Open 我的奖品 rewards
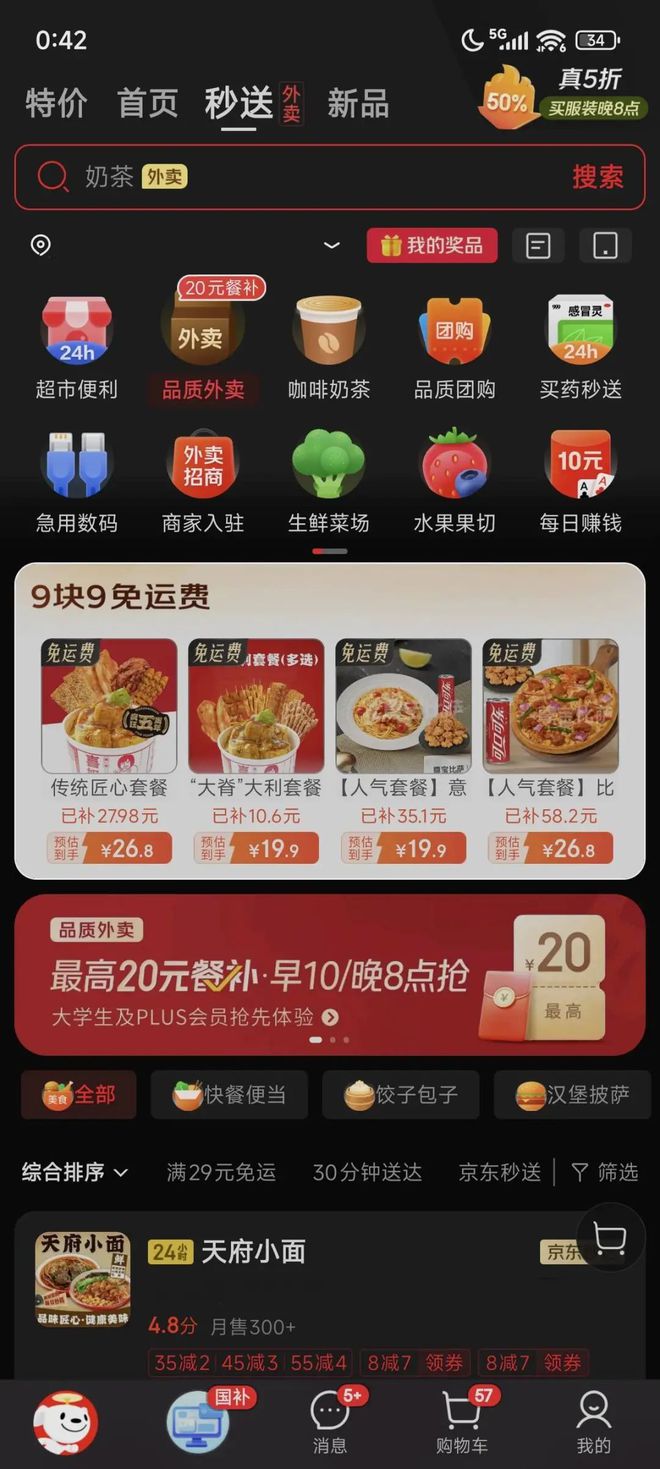The image size is (660, 1469). (432, 245)
